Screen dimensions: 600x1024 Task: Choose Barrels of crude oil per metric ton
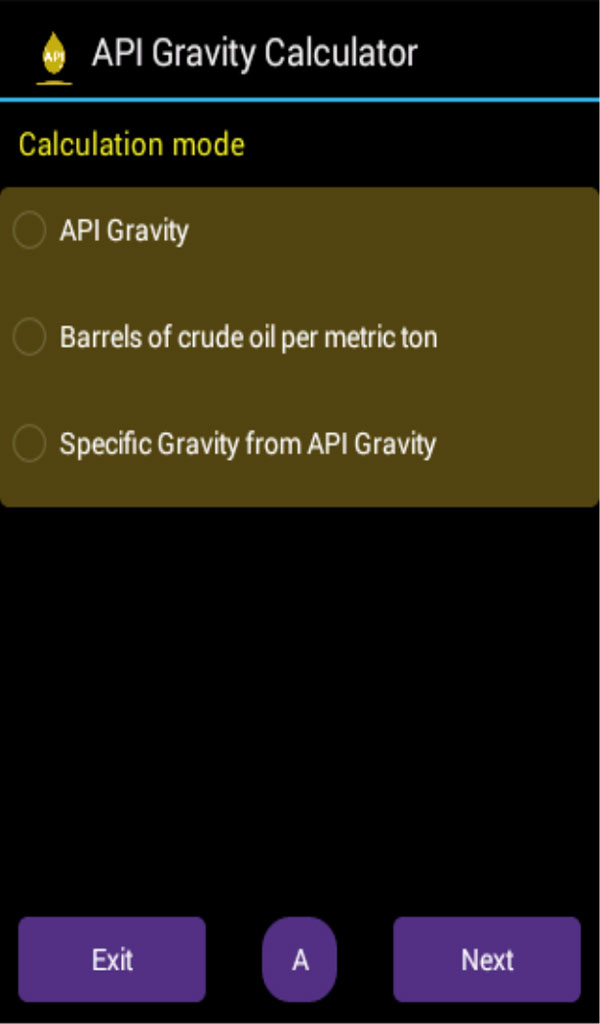coord(30,337)
